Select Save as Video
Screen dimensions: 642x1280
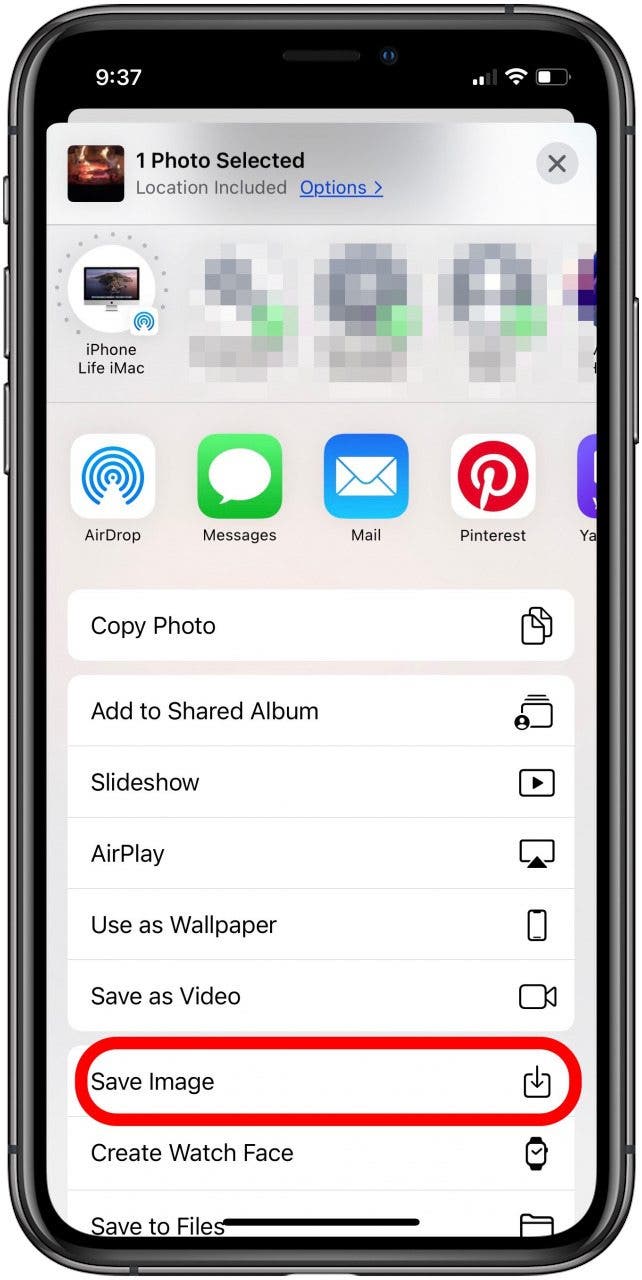(x=320, y=996)
